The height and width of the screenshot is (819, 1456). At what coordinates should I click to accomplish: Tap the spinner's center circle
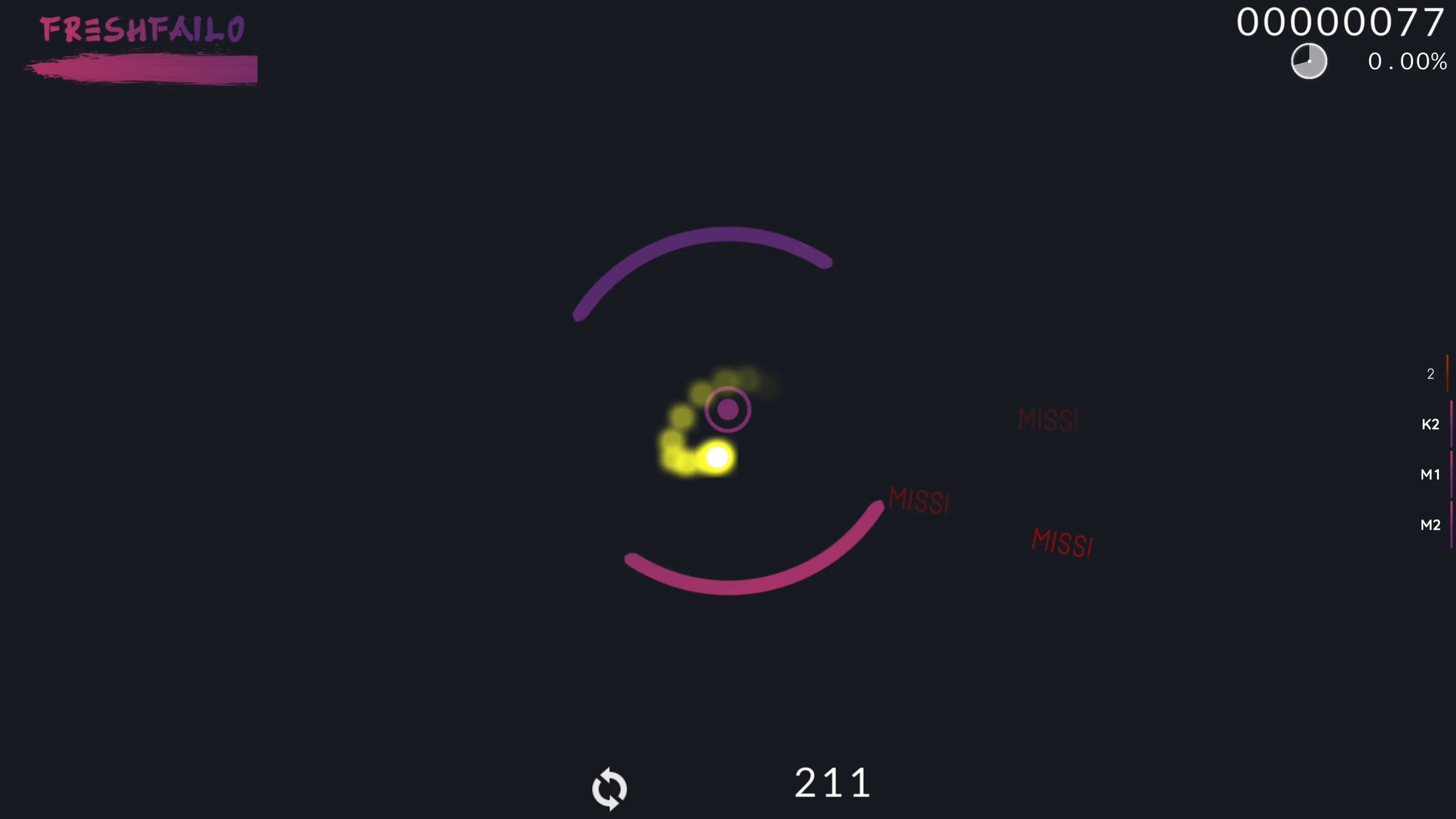point(728,409)
